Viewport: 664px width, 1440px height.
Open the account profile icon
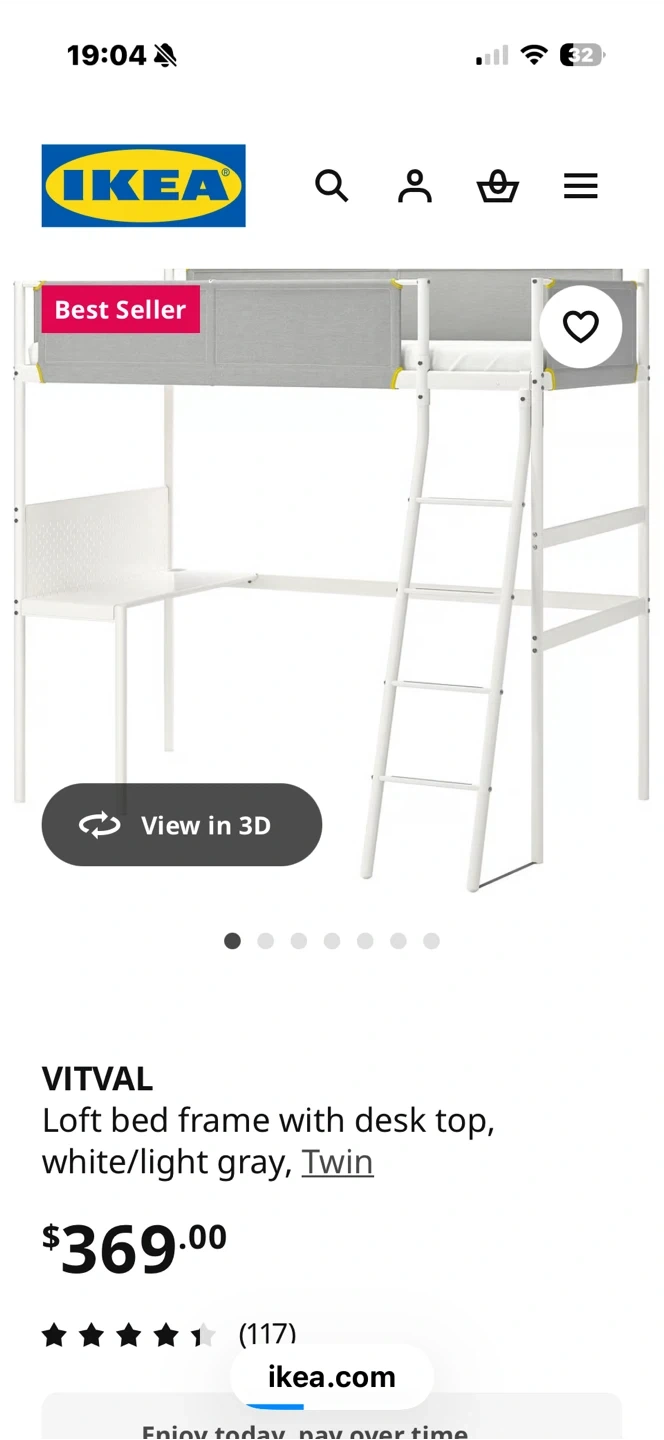414,186
